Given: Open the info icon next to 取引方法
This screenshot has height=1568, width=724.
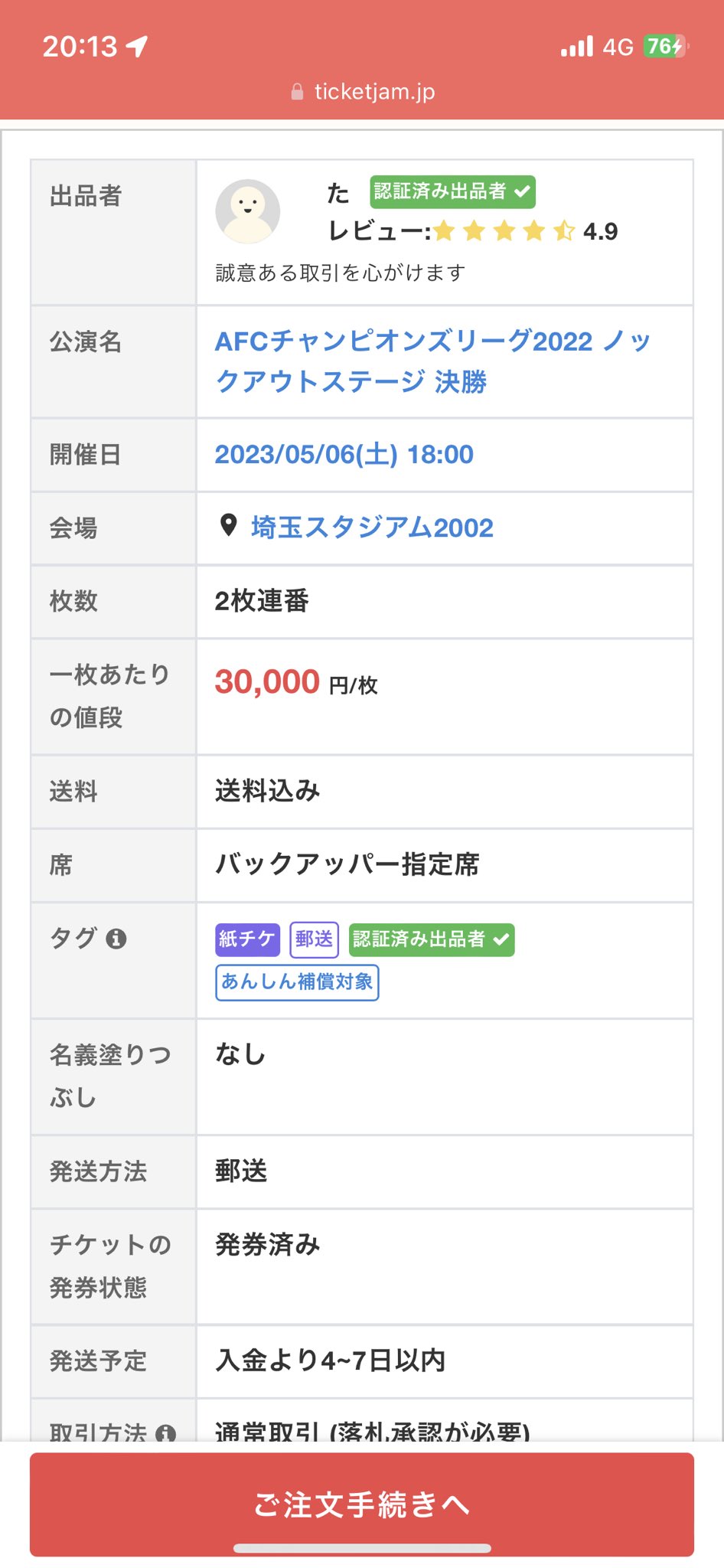Looking at the screenshot, I should point(165,1433).
